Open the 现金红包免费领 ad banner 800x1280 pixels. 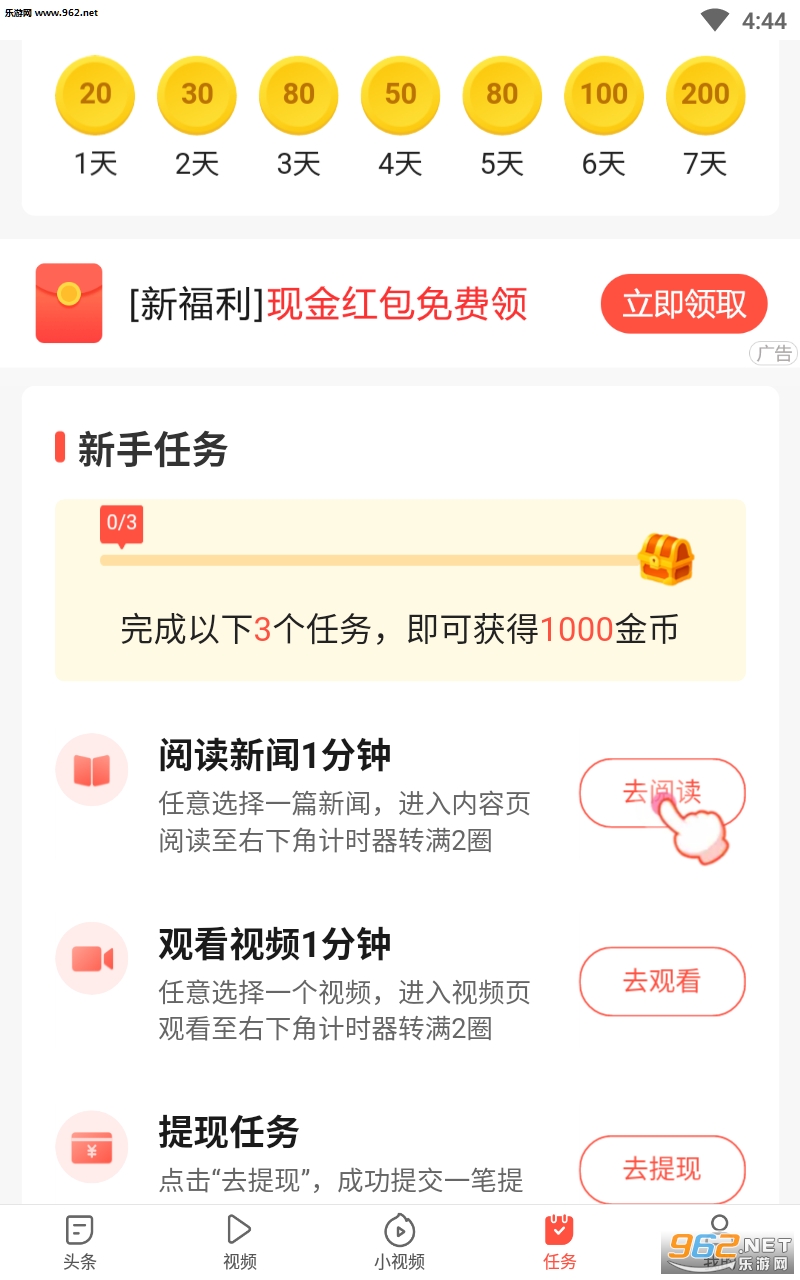pyautogui.click(x=400, y=303)
